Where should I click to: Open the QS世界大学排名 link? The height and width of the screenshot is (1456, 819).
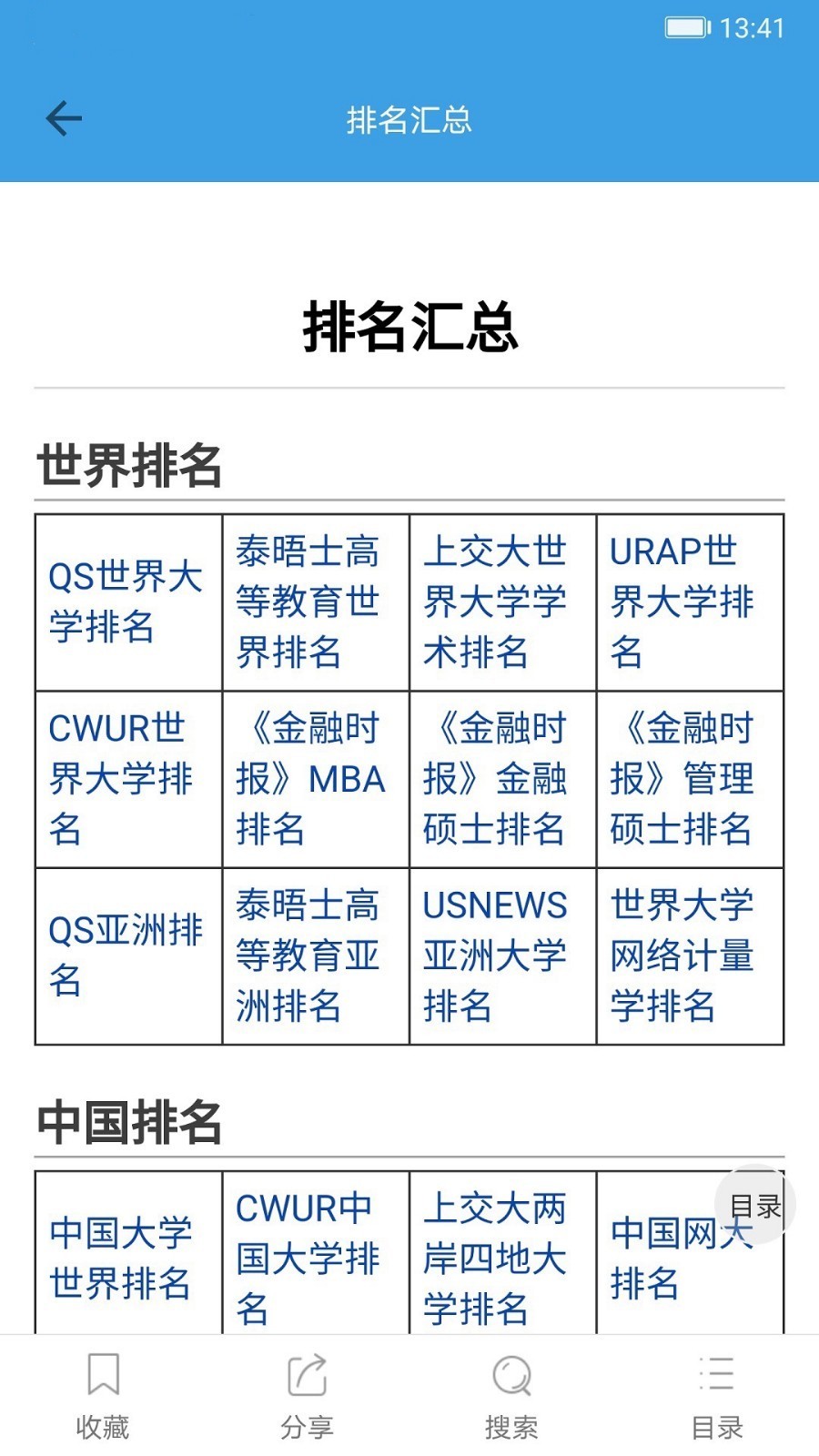click(126, 602)
